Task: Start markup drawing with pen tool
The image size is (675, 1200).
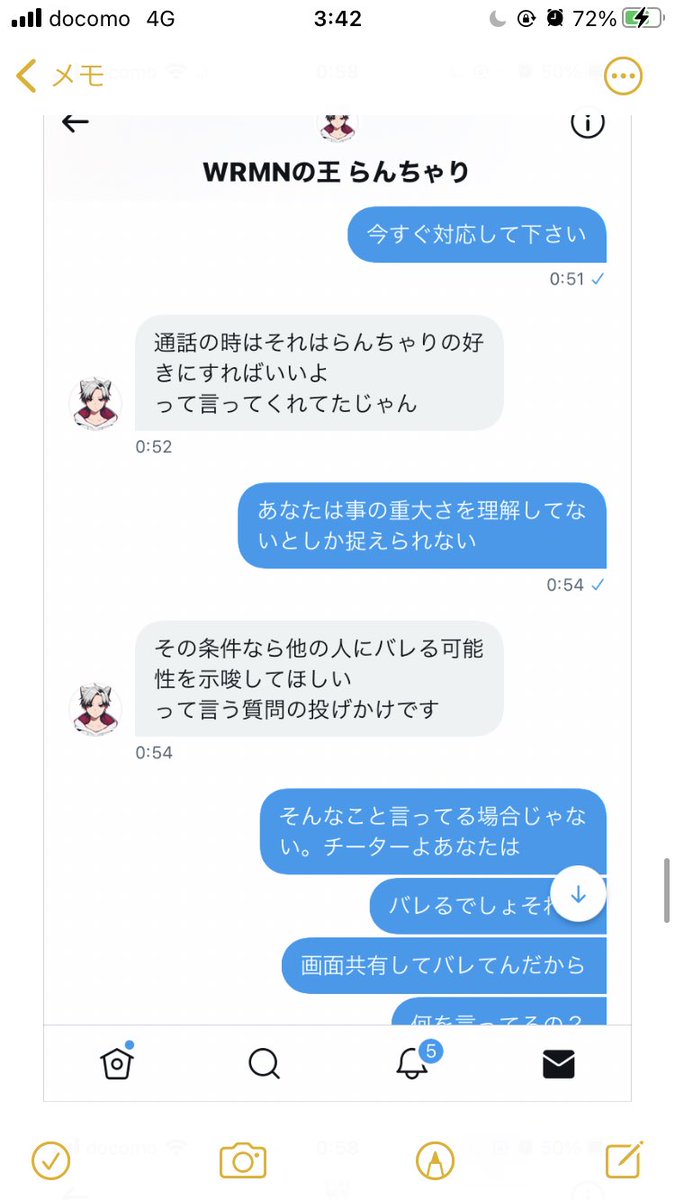Action: click(x=435, y=1160)
